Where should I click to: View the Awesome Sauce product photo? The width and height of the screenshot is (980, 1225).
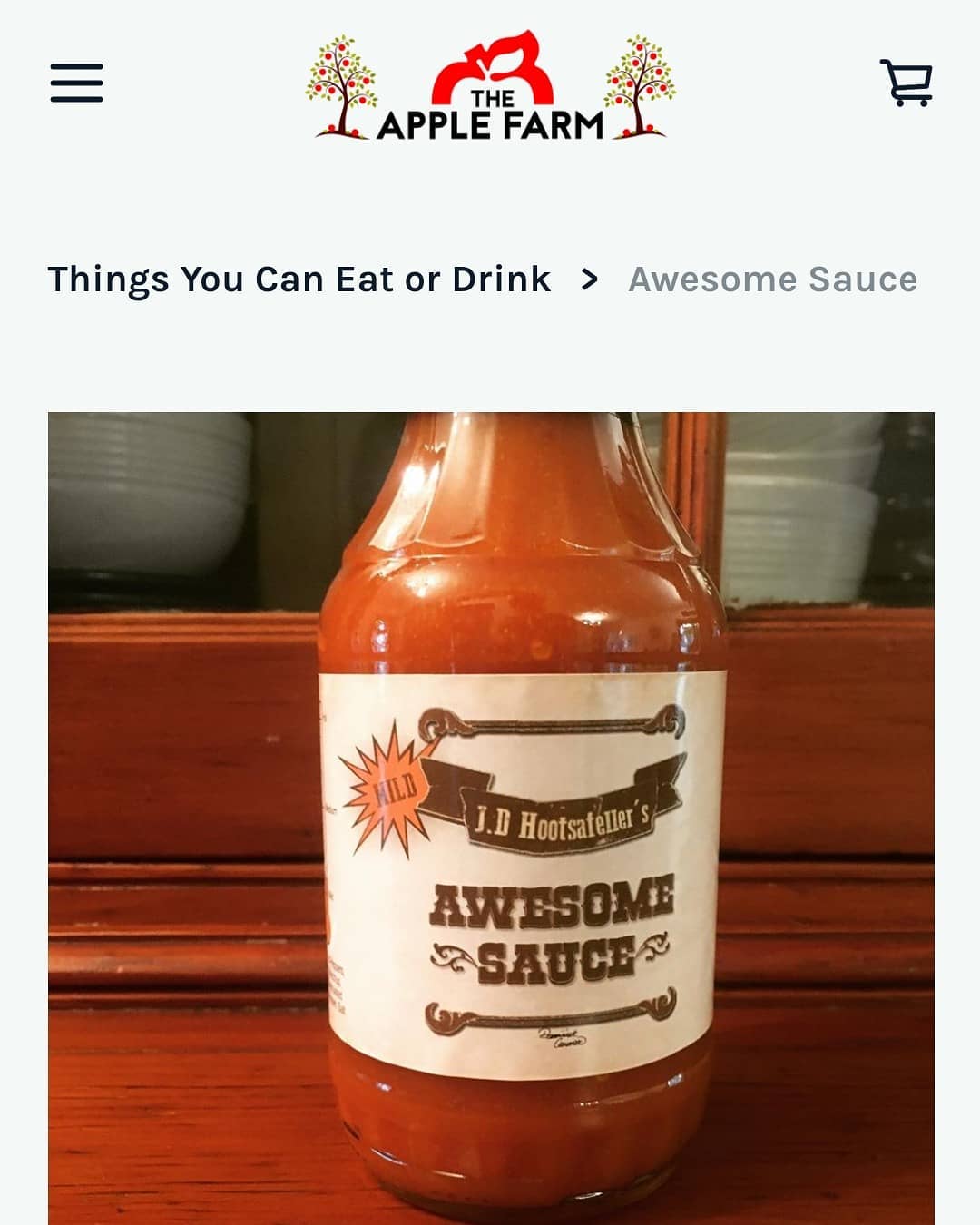click(490, 817)
